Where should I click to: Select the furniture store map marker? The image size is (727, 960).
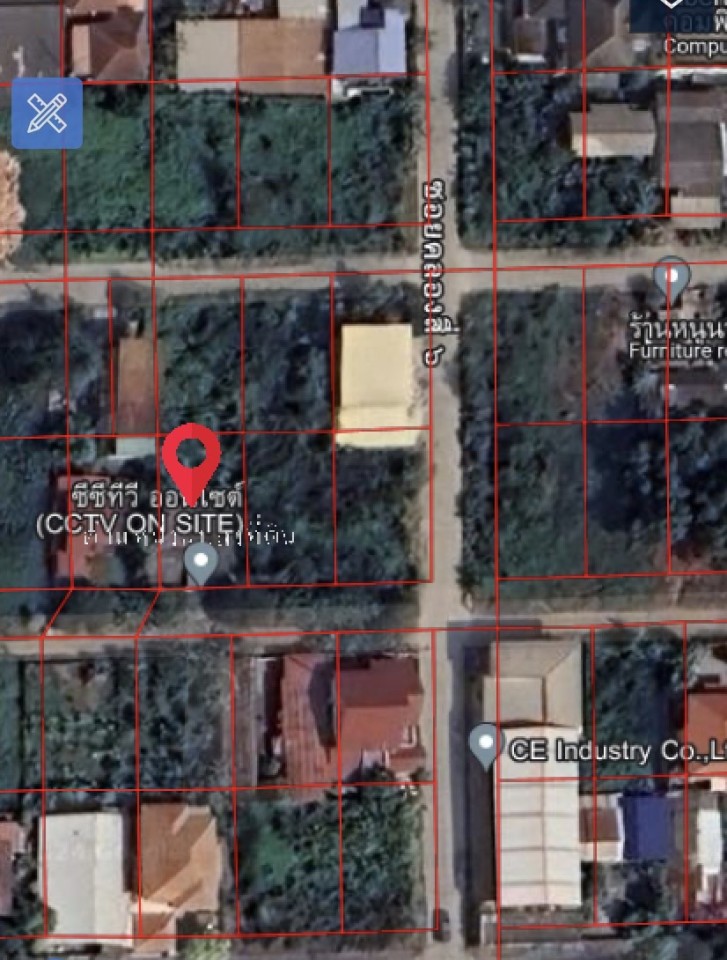(671, 277)
